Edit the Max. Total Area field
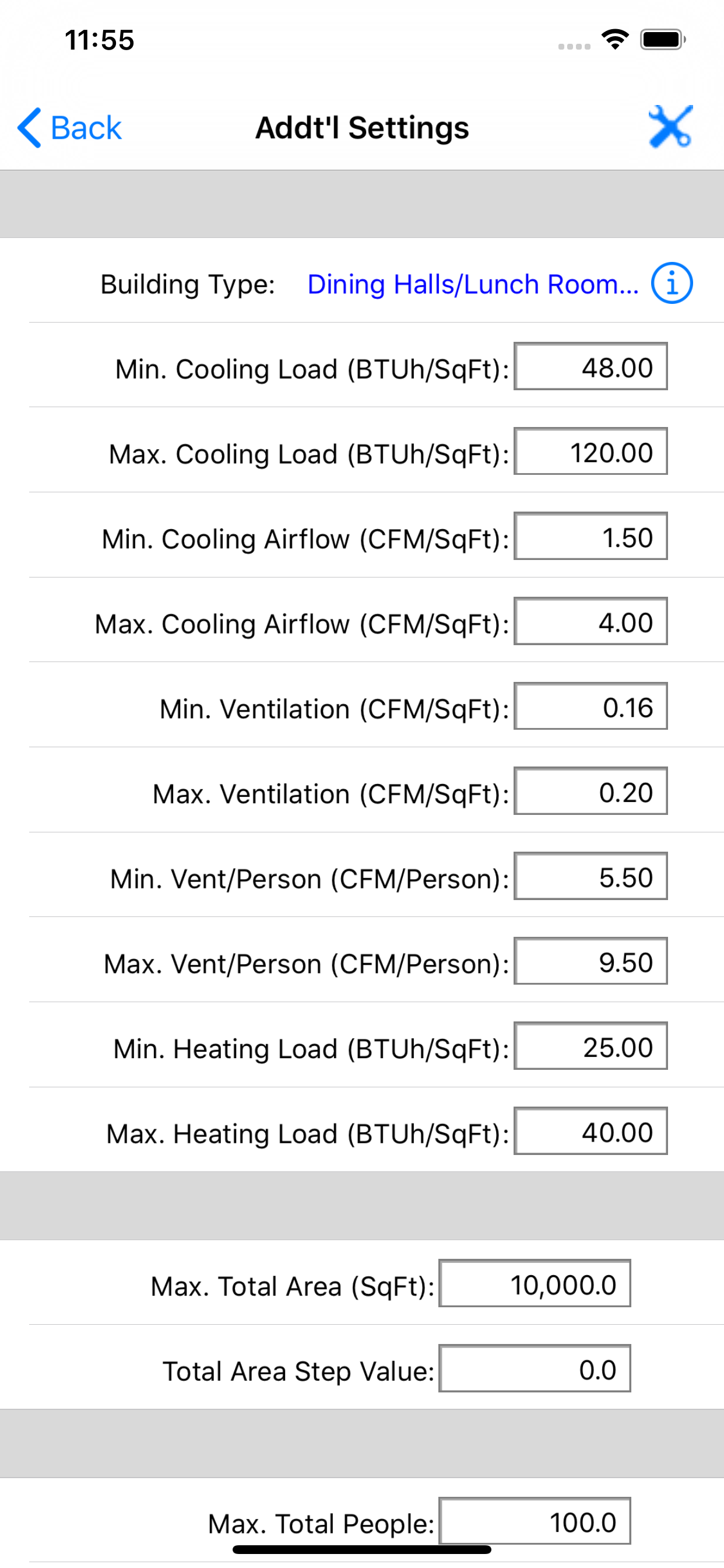The width and height of the screenshot is (724, 1568). pyautogui.click(x=535, y=1283)
